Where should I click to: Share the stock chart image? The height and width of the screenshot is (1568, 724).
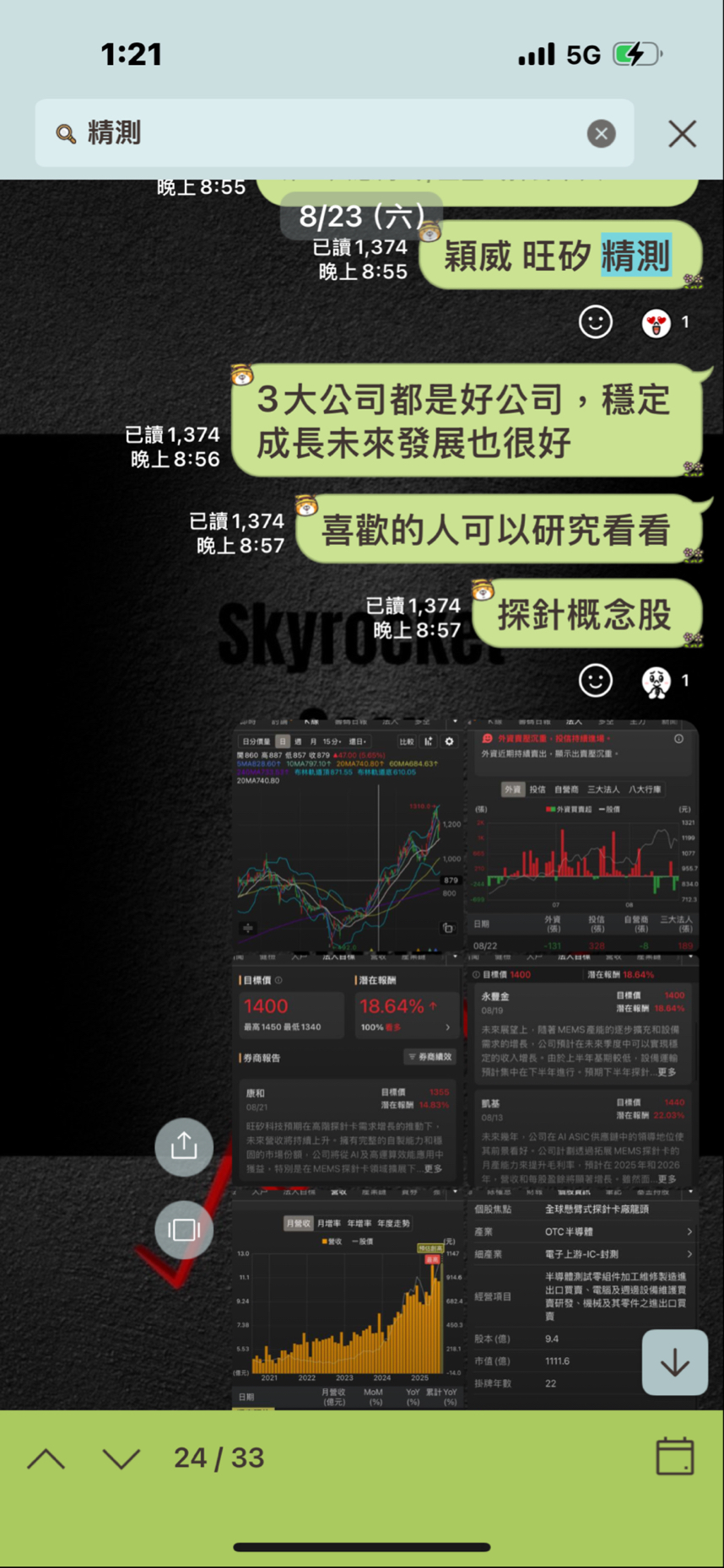pyautogui.click(x=184, y=1146)
